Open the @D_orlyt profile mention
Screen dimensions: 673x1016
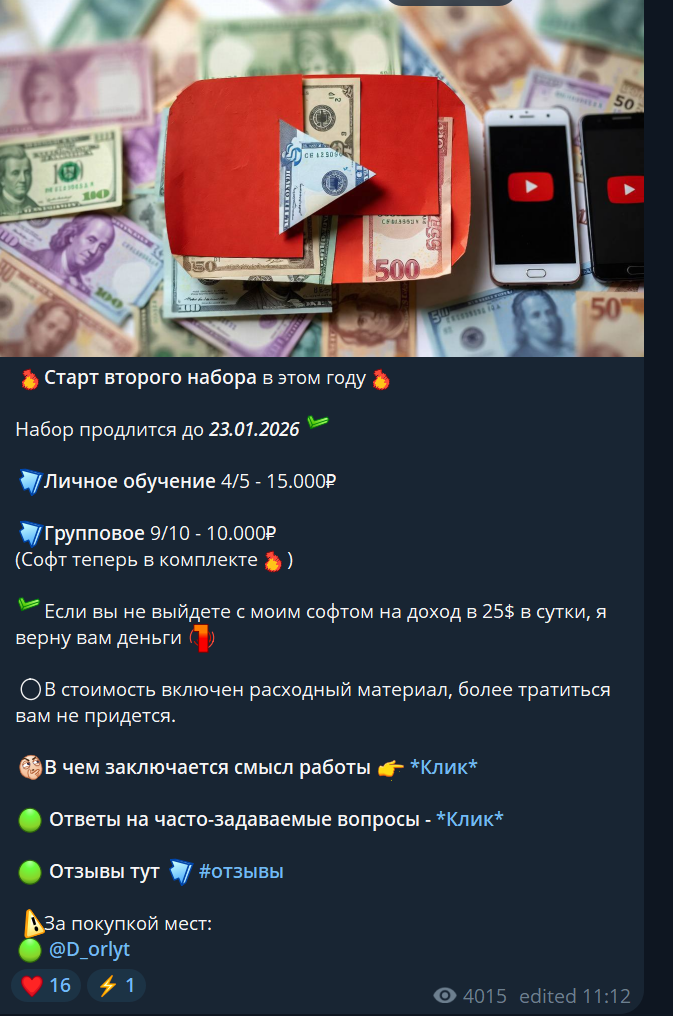point(89,949)
